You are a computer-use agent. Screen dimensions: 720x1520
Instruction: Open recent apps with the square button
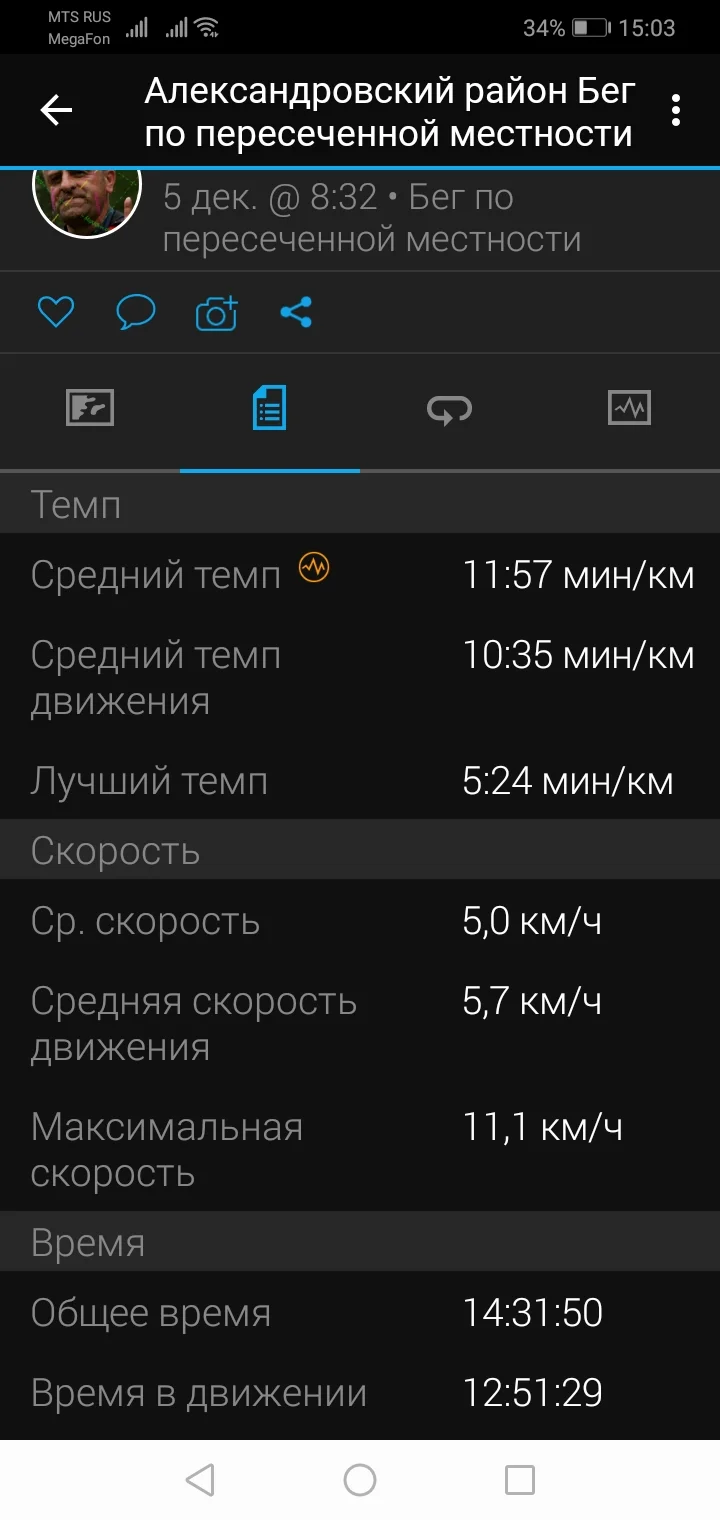[520, 1480]
